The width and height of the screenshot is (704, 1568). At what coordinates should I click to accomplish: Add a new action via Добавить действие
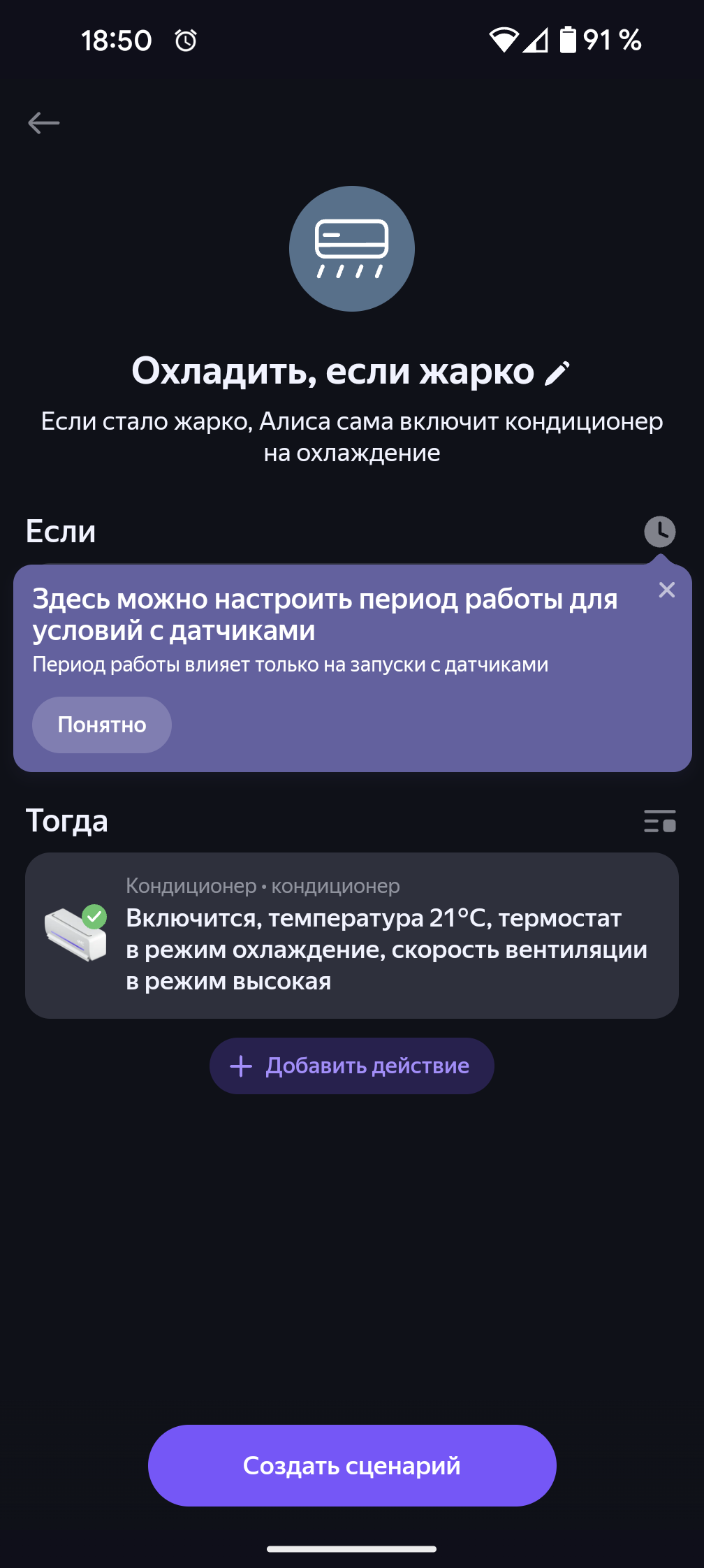point(352,1066)
